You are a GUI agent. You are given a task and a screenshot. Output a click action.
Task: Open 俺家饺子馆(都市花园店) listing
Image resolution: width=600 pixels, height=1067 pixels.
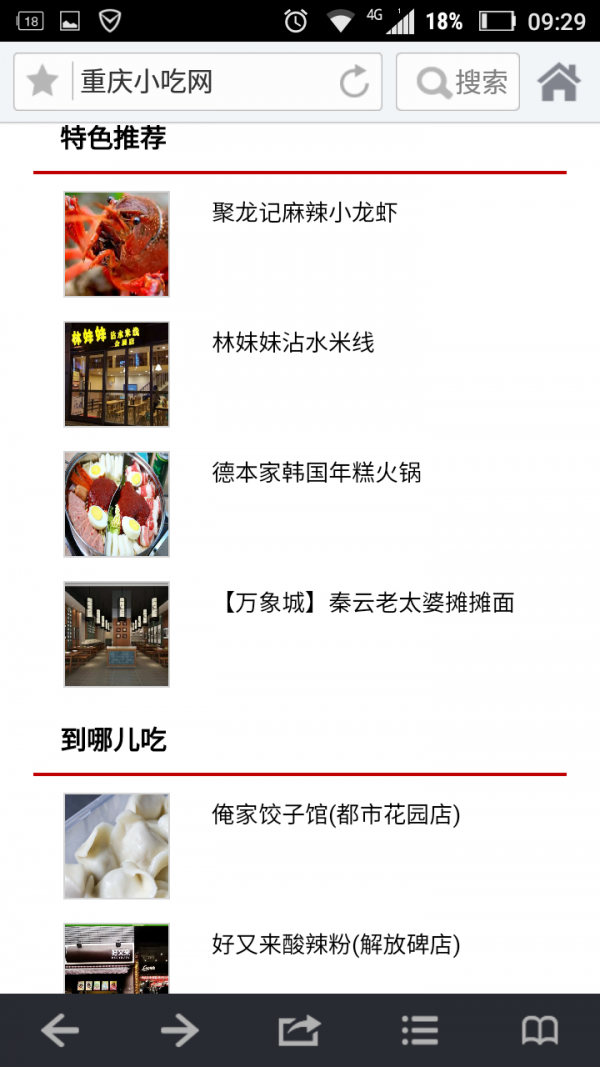(x=336, y=815)
